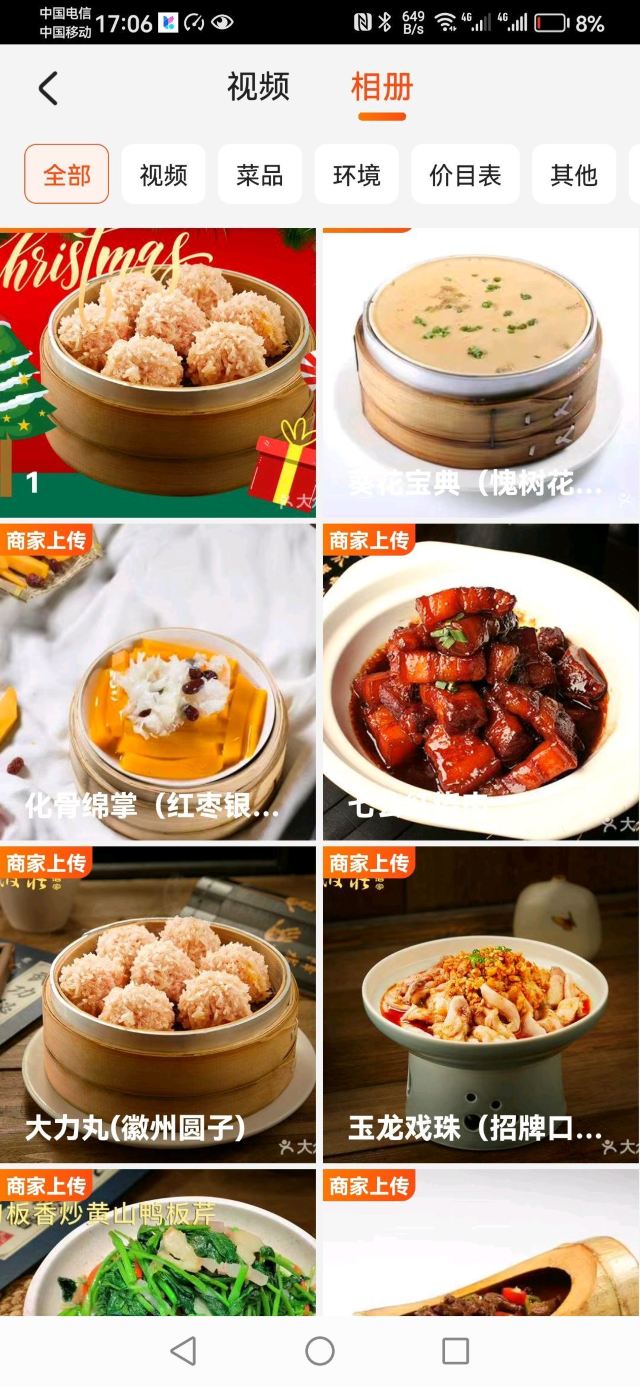Open the braised pork dish photo

click(480, 680)
